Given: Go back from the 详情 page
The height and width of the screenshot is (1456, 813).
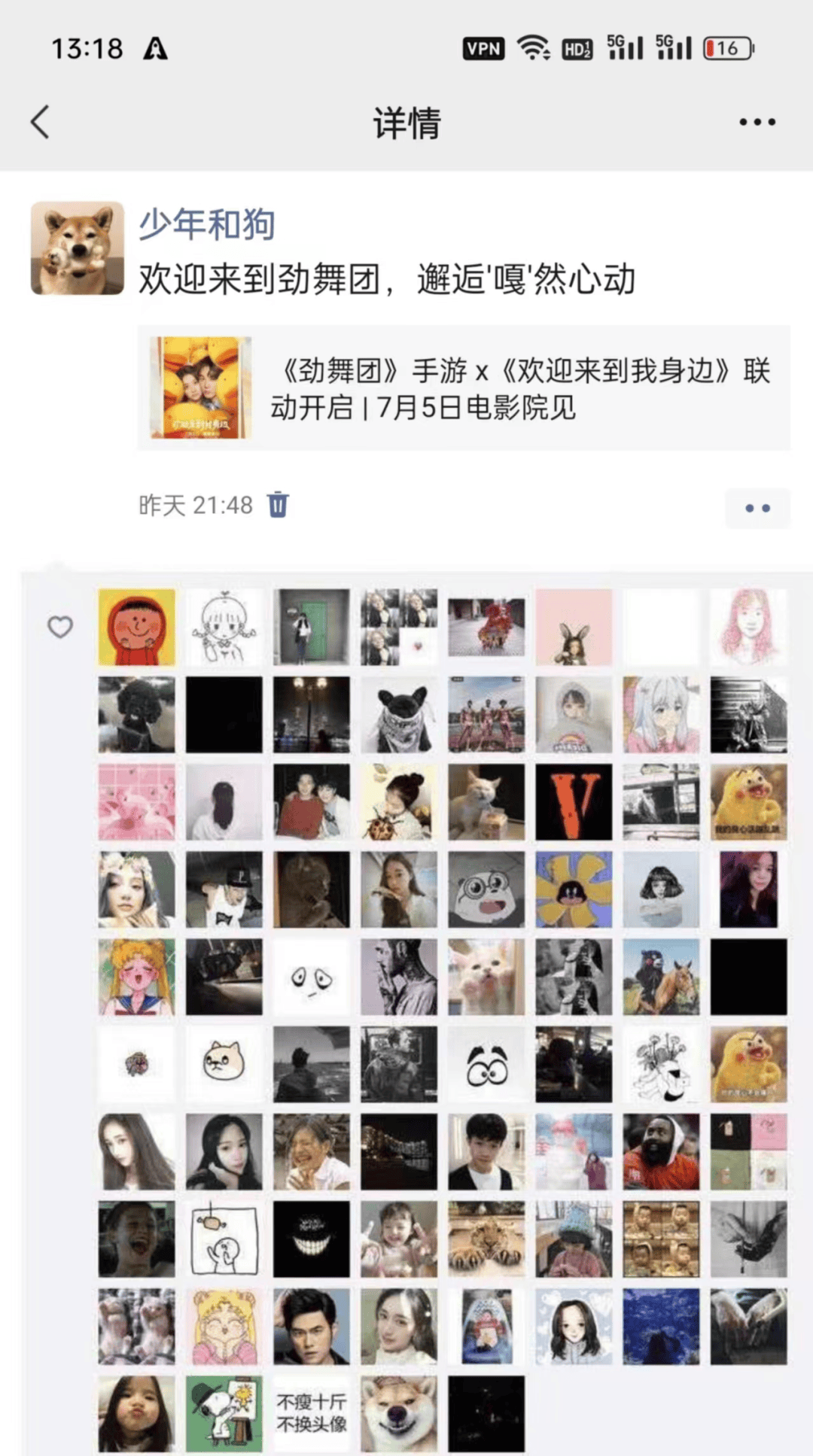Looking at the screenshot, I should coord(41,122).
